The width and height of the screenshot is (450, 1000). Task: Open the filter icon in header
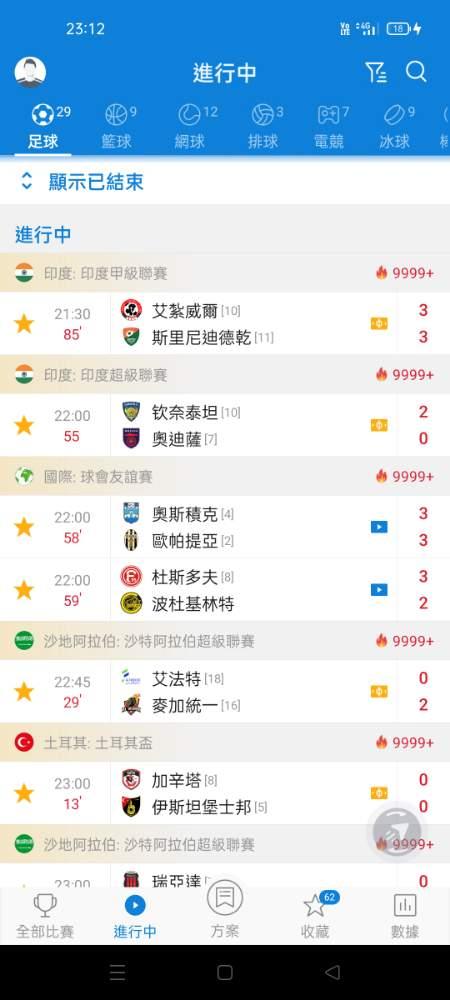point(376,72)
